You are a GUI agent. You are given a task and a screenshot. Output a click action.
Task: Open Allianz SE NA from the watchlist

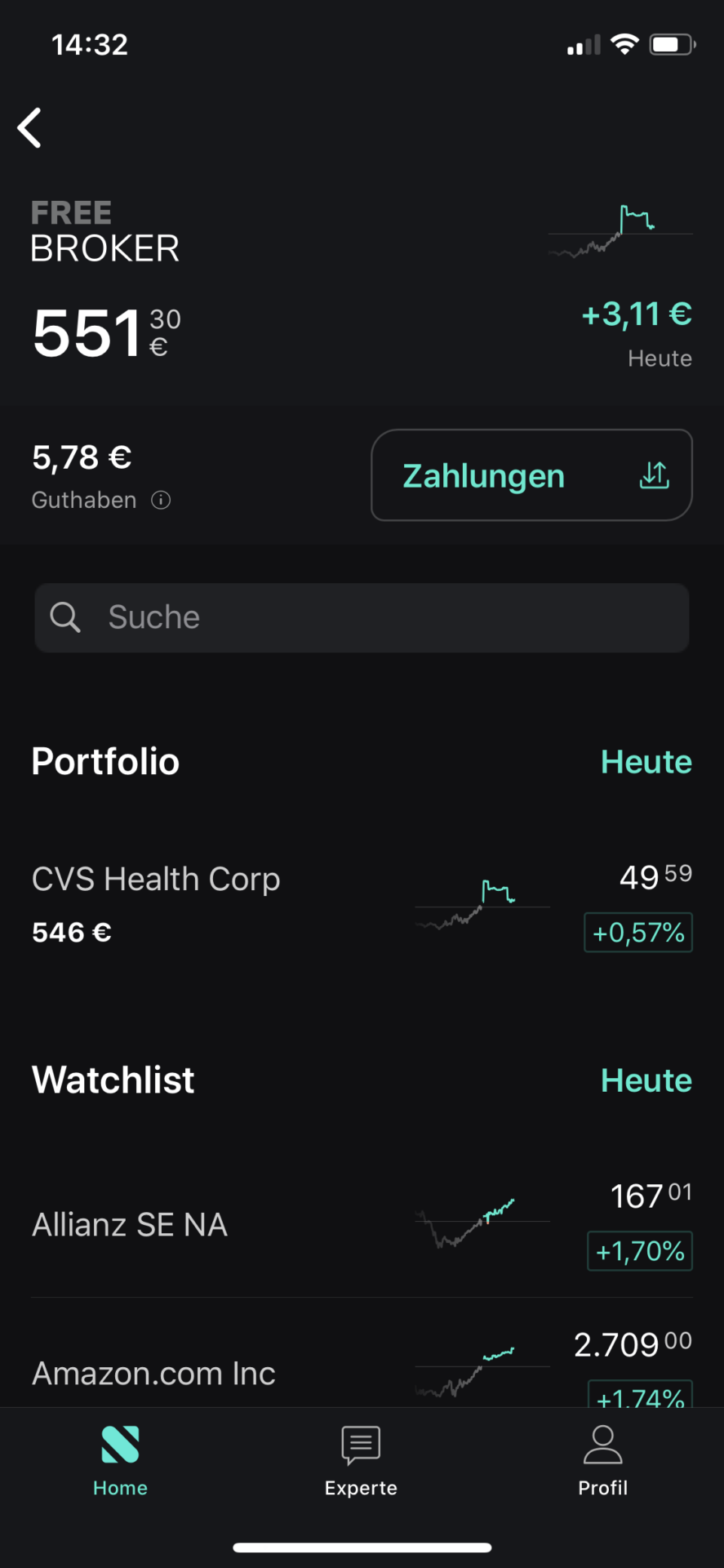pyautogui.click(x=362, y=1224)
